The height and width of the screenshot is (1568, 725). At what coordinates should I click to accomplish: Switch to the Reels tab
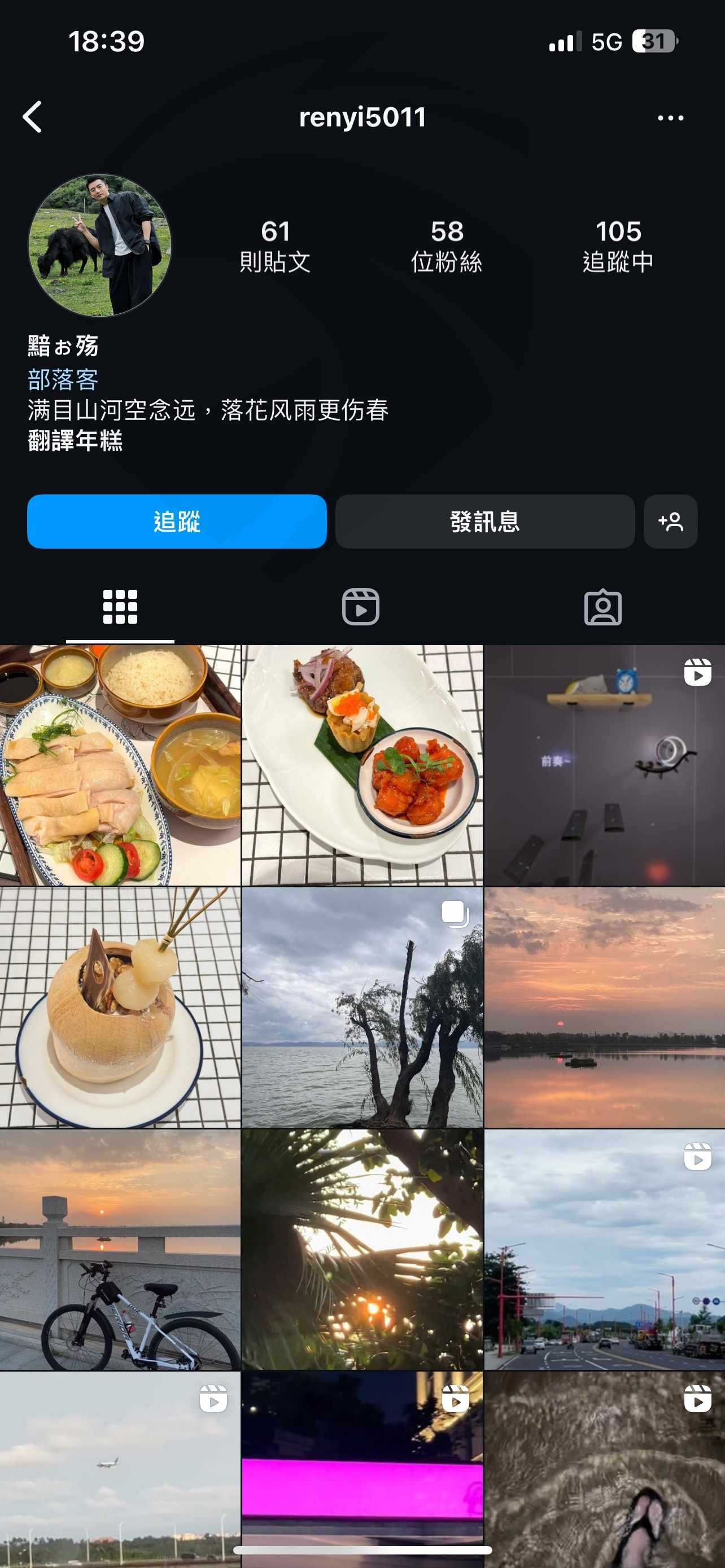pos(361,606)
